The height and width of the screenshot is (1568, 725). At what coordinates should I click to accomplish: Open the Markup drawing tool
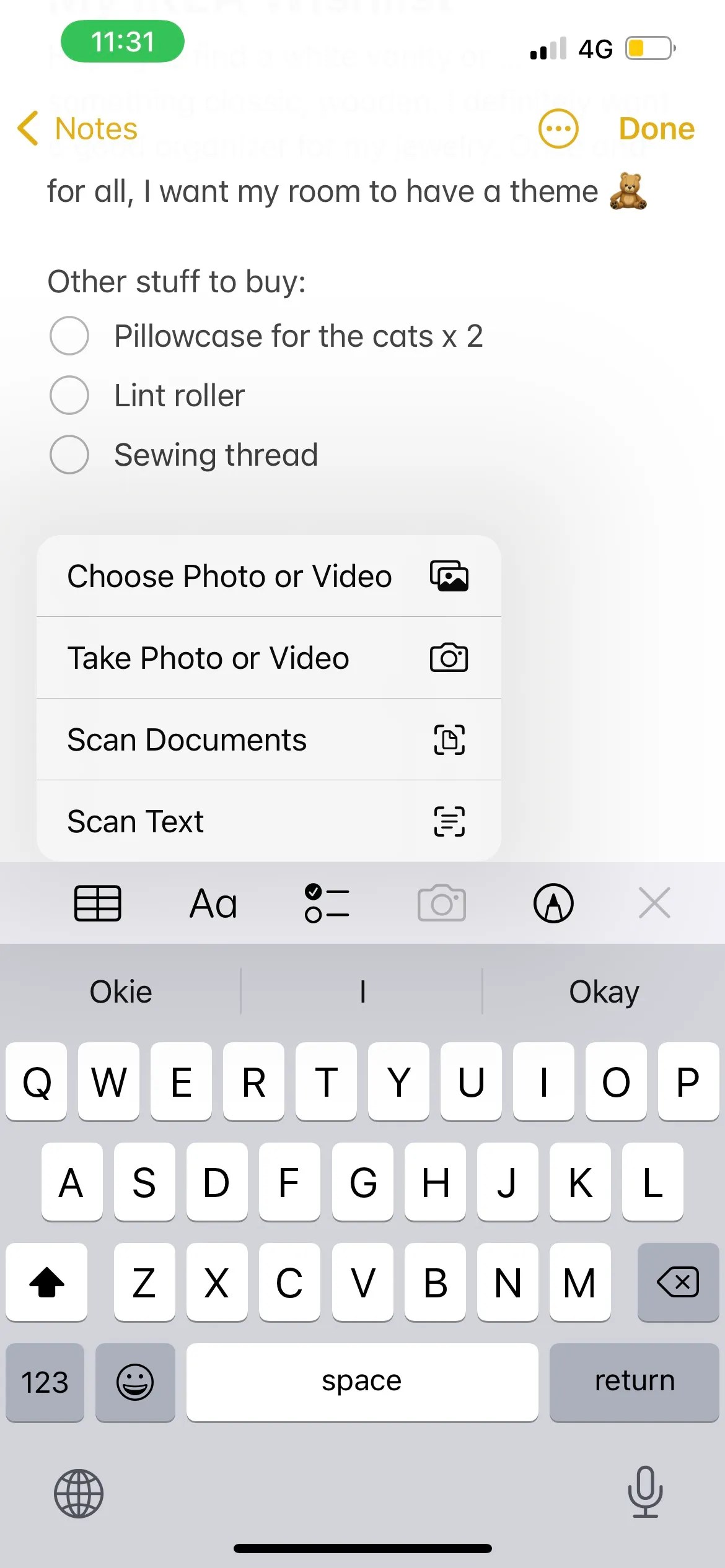pyautogui.click(x=553, y=903)
